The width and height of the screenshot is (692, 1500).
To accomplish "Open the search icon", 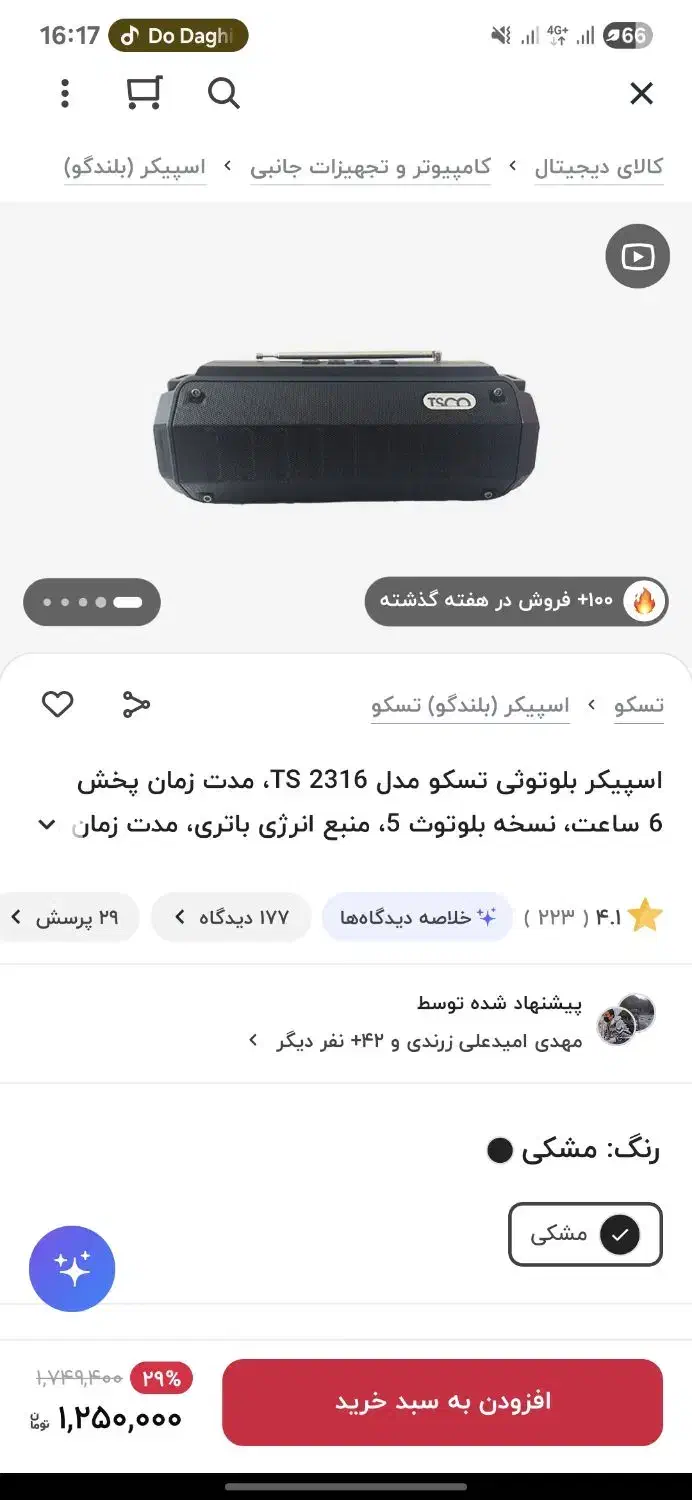I will pos(223,94).
